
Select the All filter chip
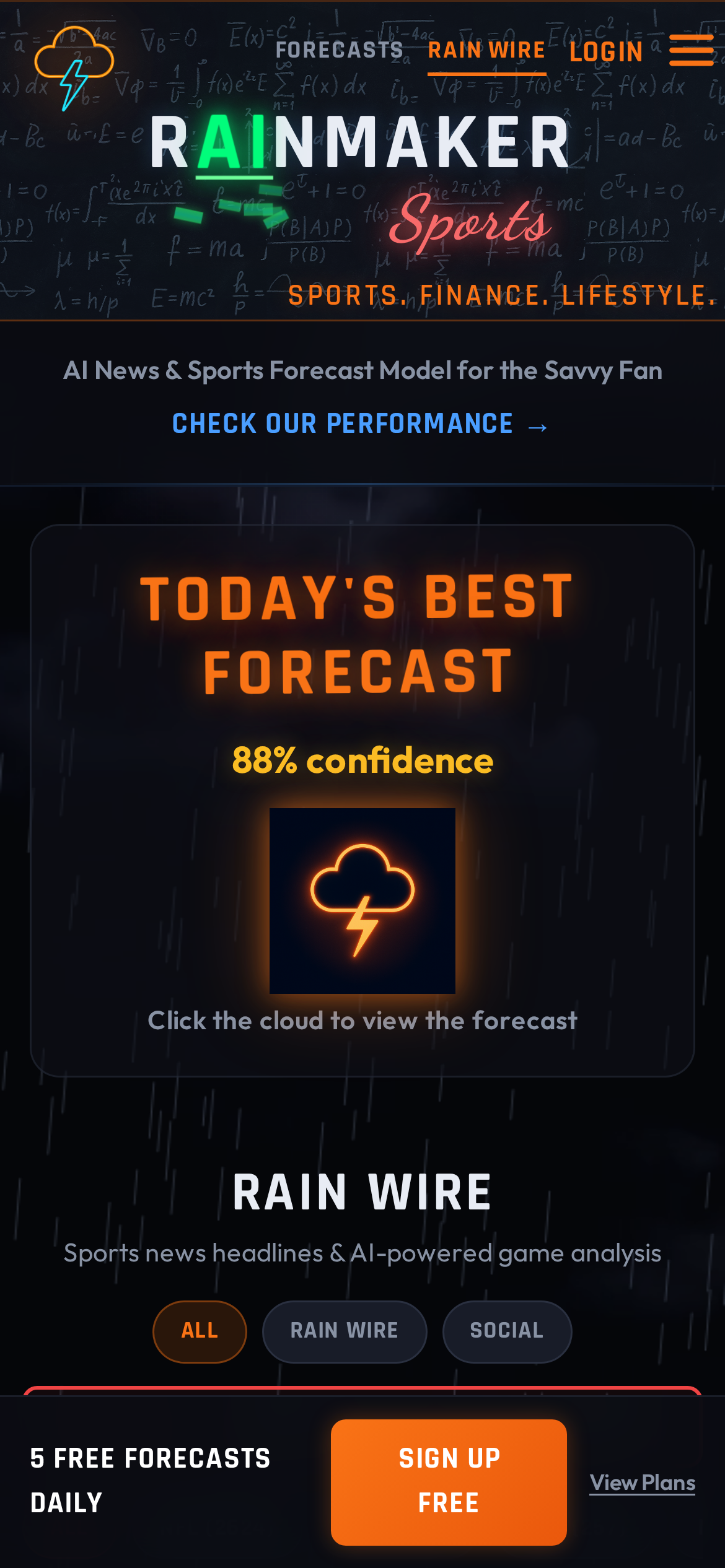tap(200, 1331)
